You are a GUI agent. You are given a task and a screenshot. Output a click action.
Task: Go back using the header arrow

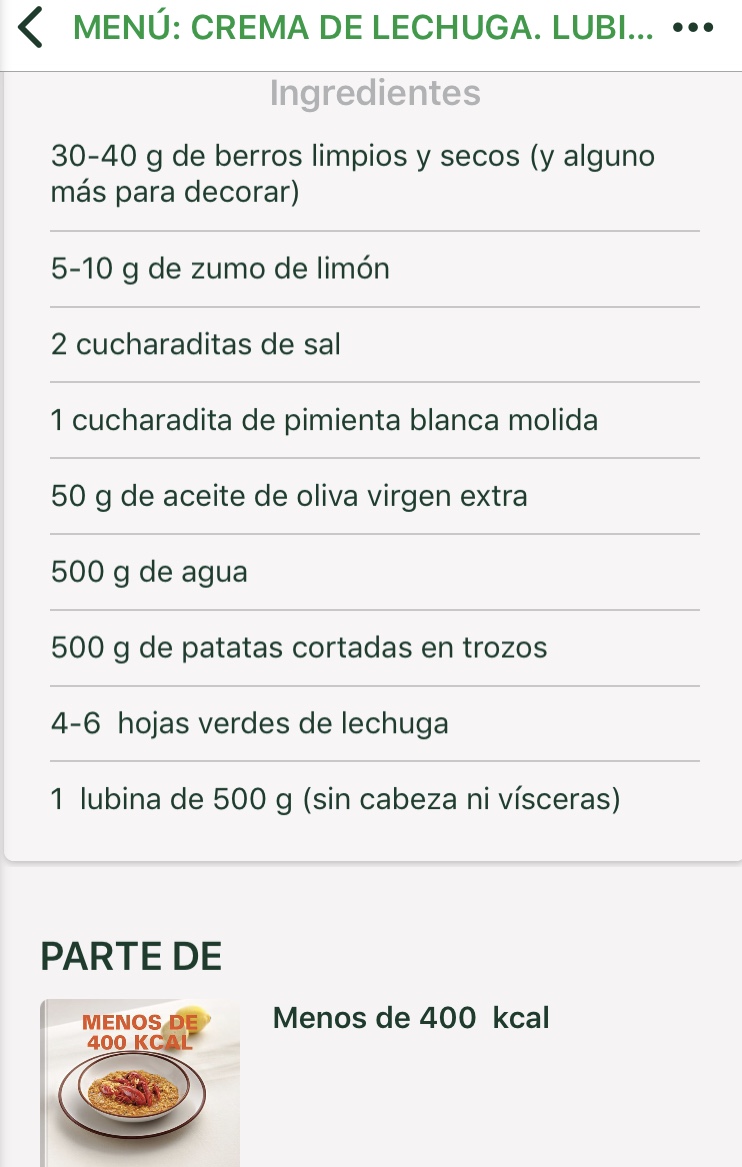[32, 29]
